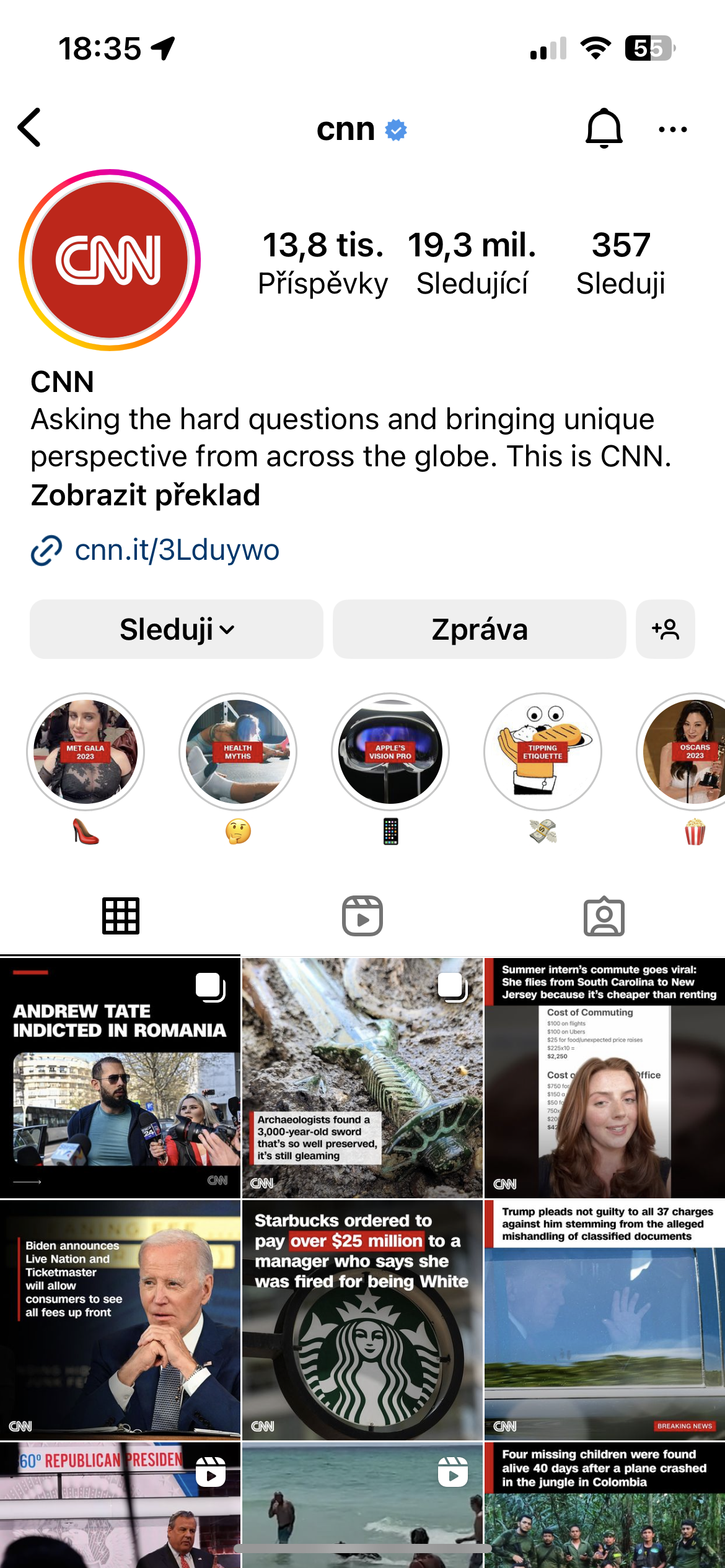The width and height of the screenshot is (725, 1568).
Task: Open the 3,000-year-old sword post
Action: [x=362, y=1078]
